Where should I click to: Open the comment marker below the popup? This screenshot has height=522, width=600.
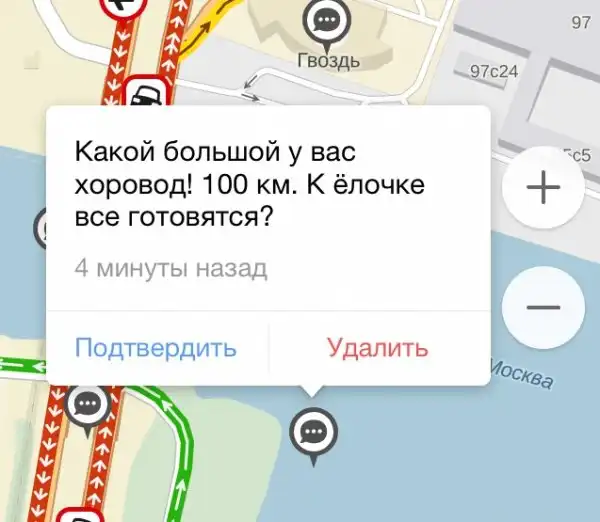(x=313, y=432)
